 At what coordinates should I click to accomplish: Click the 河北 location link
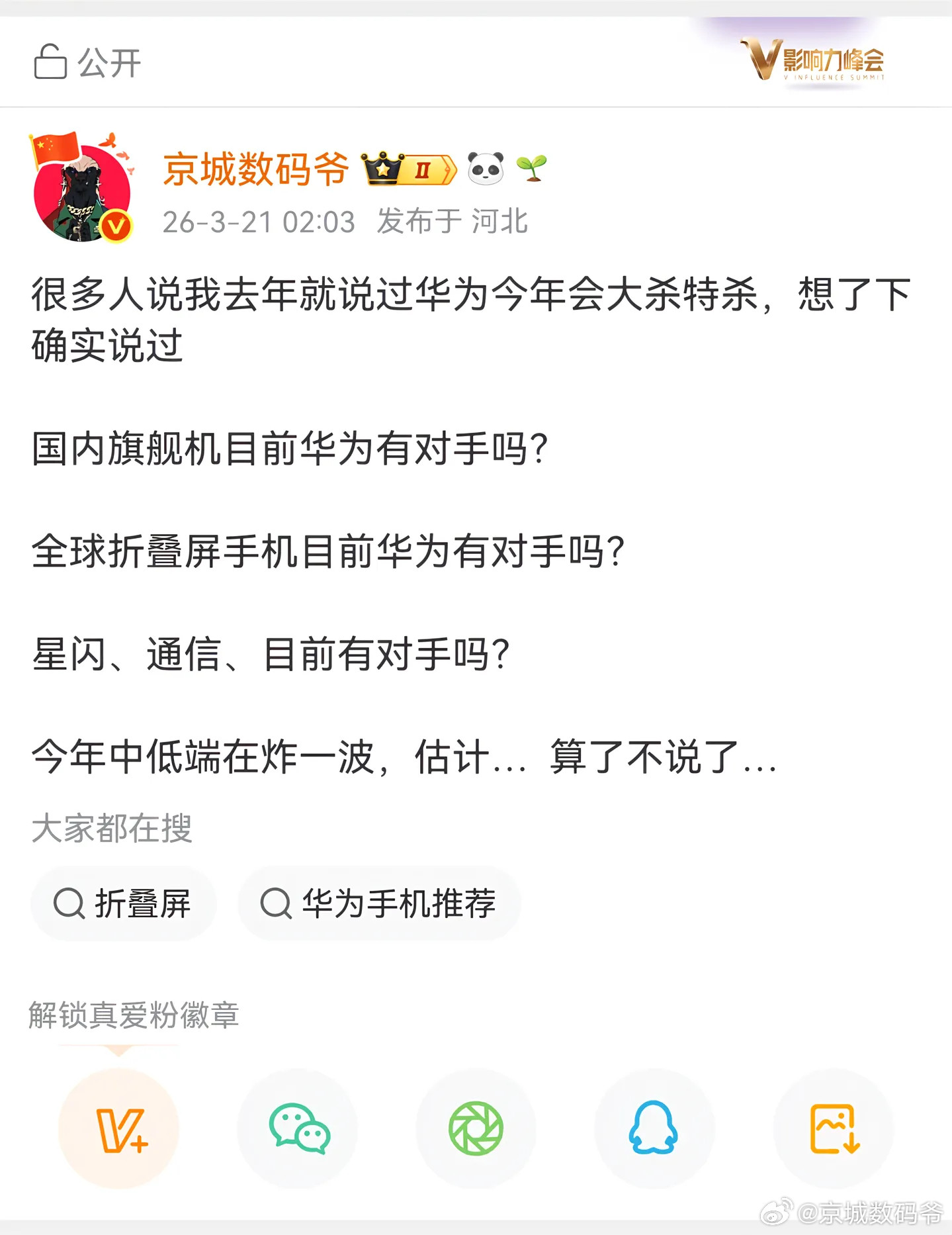click(500, 223)
